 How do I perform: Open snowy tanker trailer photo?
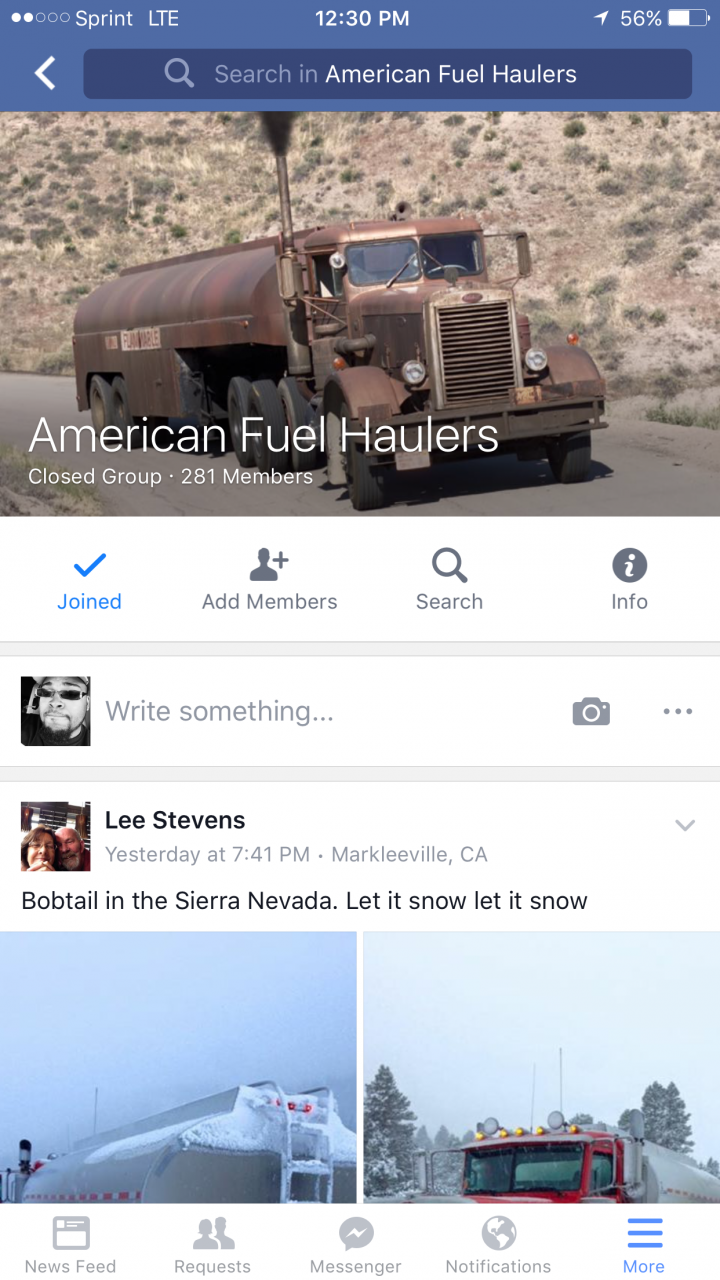point(178,1066)
